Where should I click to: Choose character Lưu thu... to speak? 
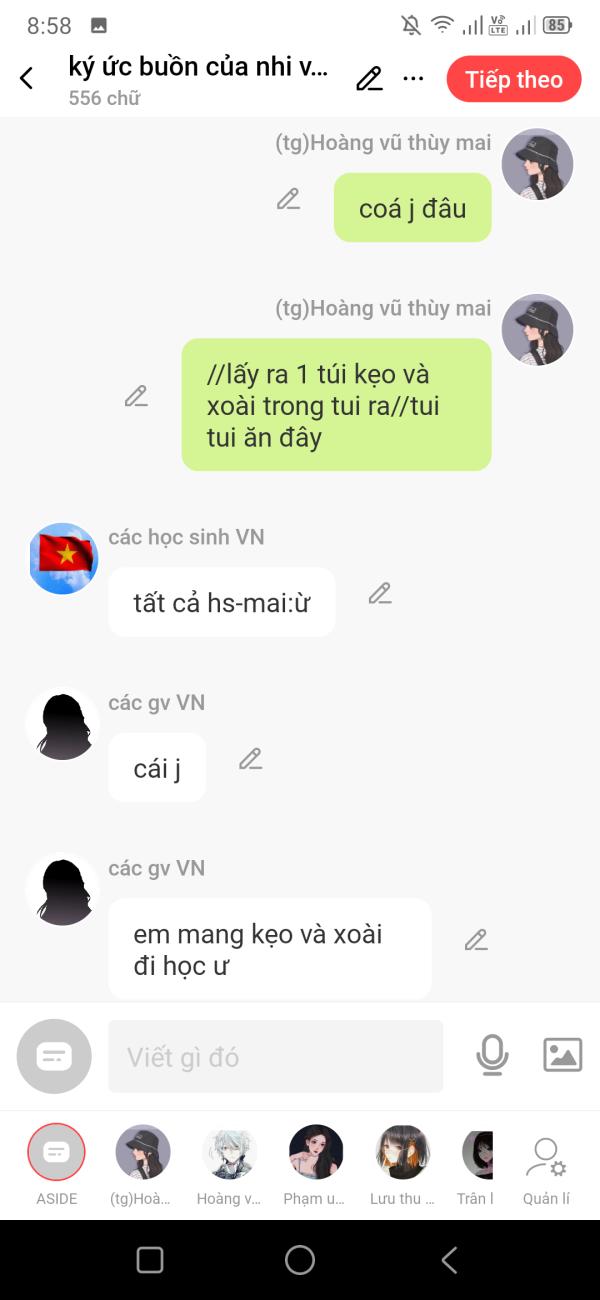tap(402, 1164)
